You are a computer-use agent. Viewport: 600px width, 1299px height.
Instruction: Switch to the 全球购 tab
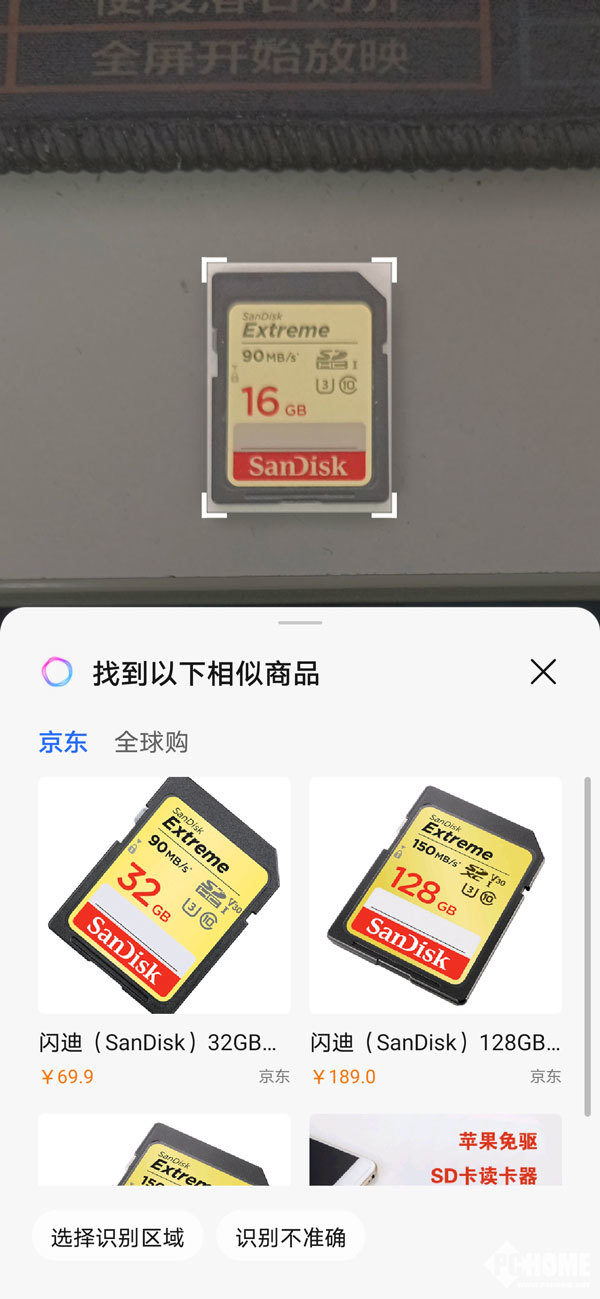(151, 742)
